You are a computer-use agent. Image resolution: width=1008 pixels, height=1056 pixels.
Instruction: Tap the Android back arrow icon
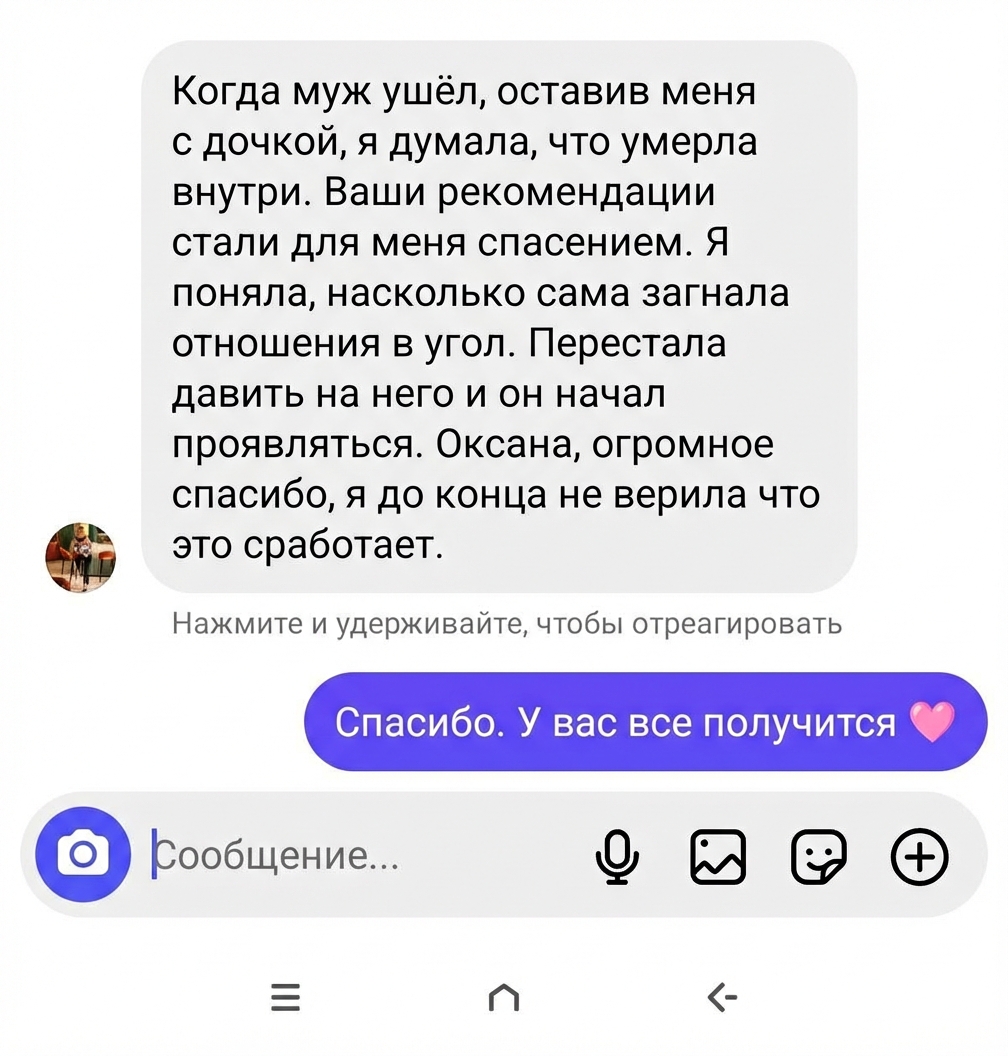722,997
